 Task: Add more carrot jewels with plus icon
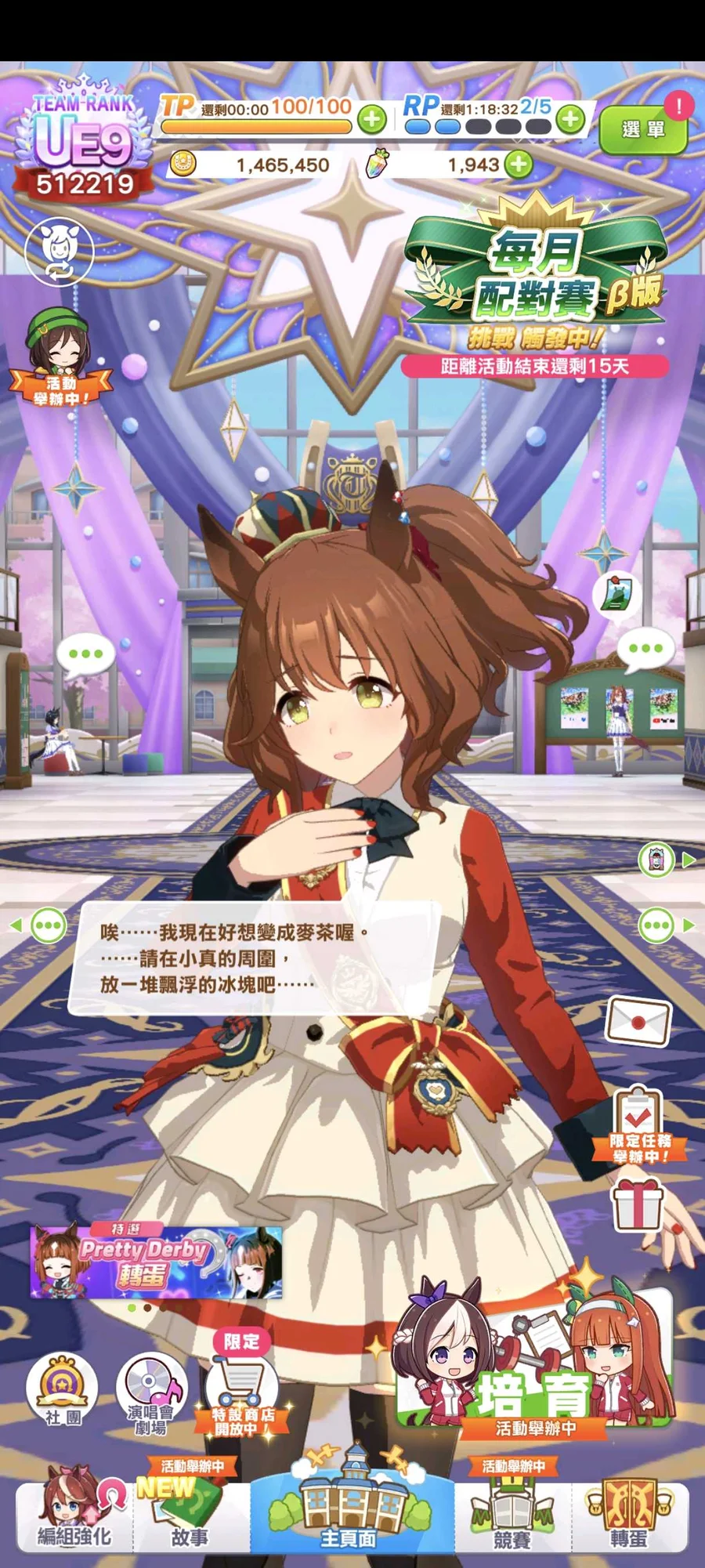[x=518, y=165]
